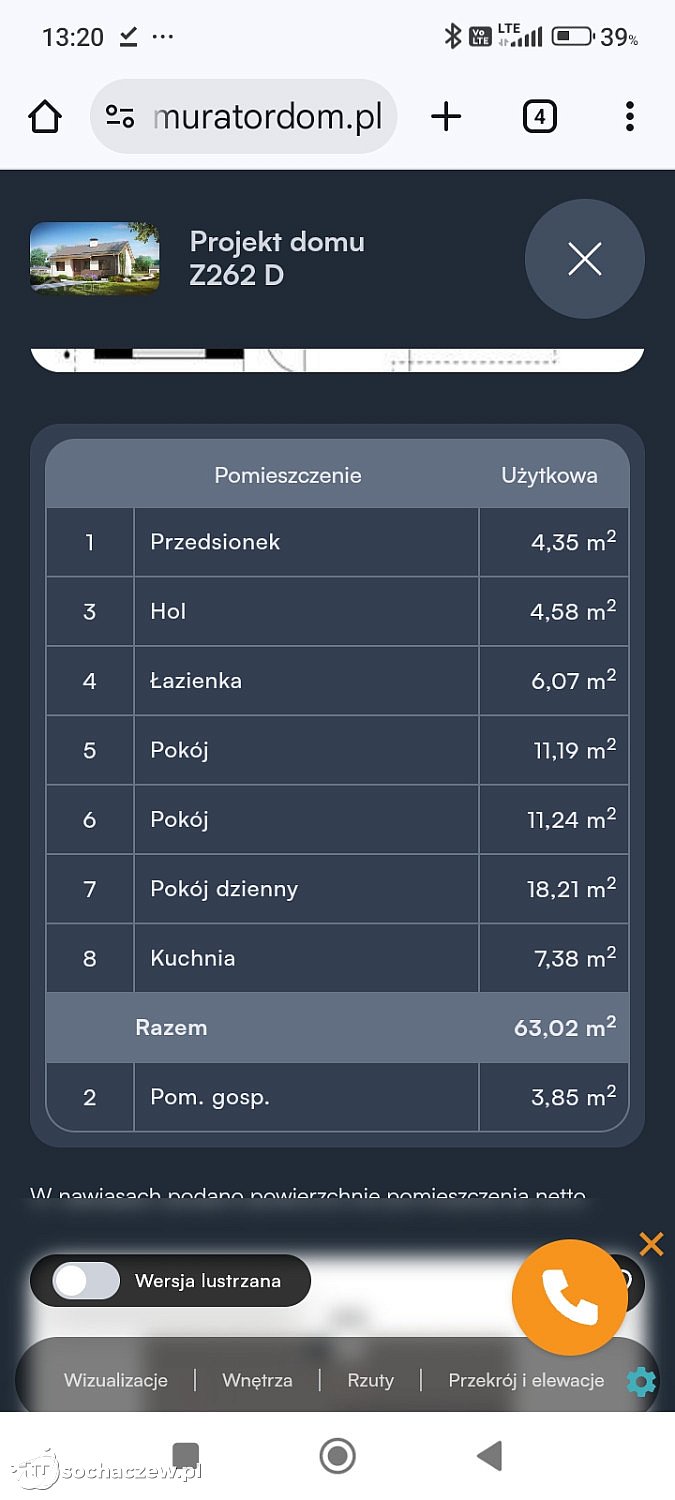Viewport: 675px width, 1500px height.
Task: Go to Przekrój i elewacje
Action: (x=526, y=1381)
